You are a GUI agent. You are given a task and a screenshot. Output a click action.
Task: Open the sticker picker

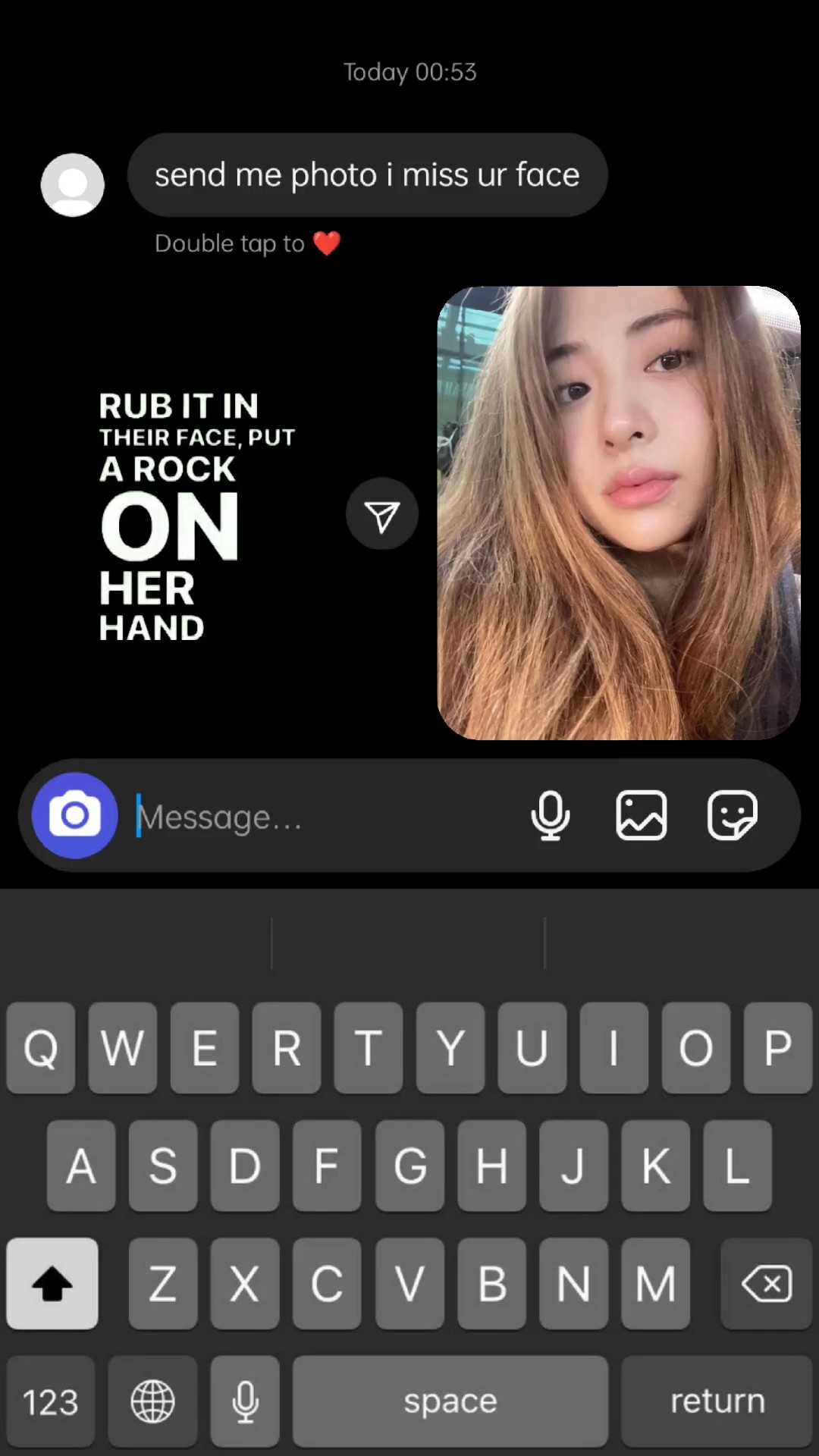[x=732, y=816]
